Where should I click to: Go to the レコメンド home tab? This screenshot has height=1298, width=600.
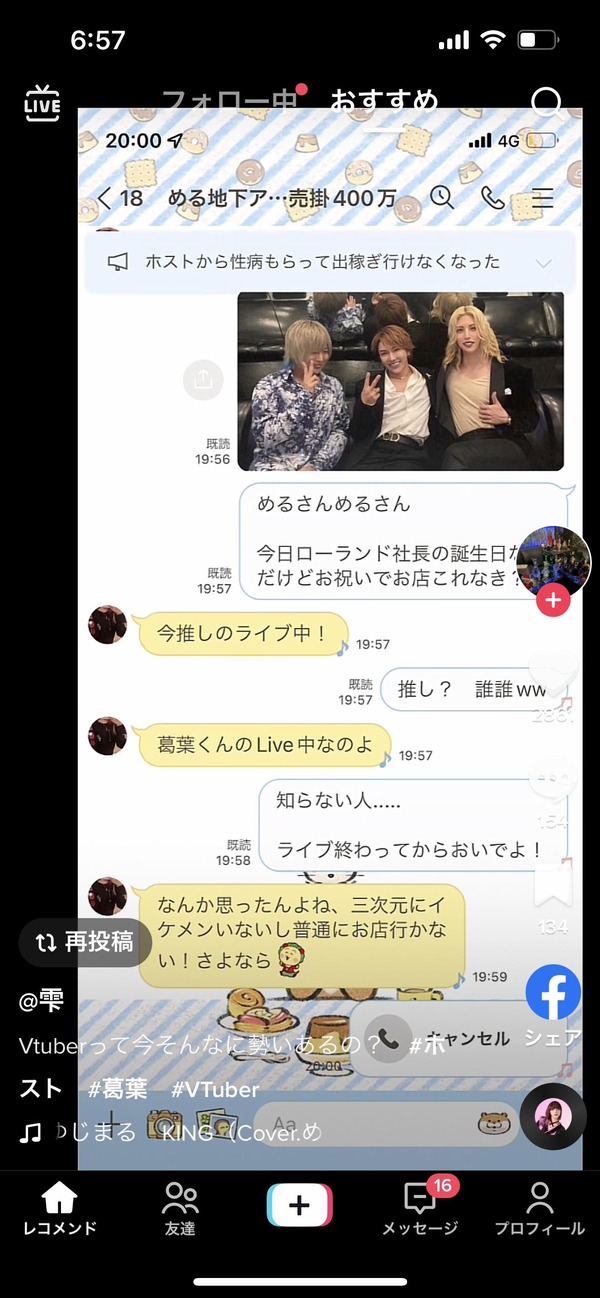point(60,1209)
